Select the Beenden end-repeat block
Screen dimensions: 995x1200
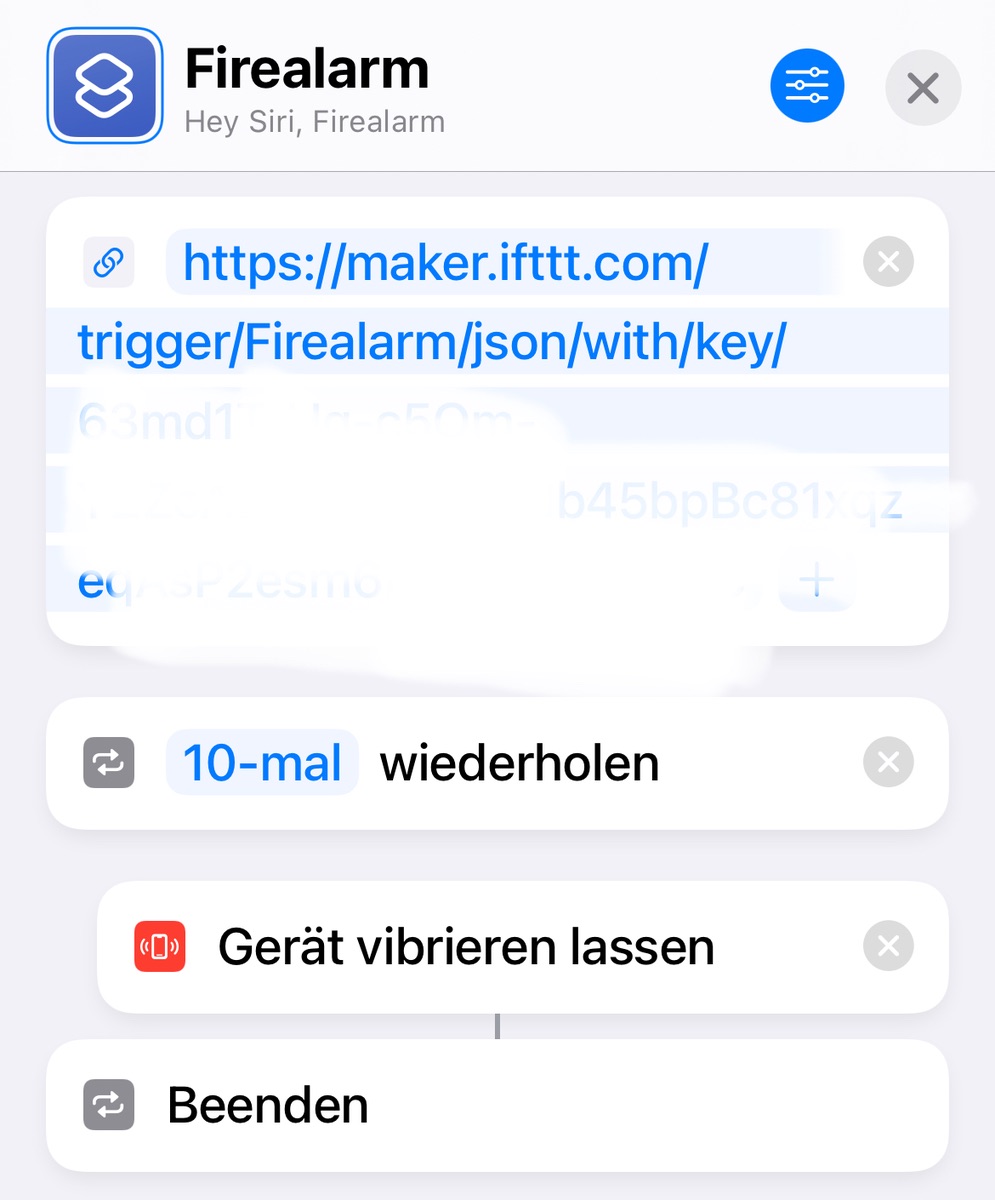coord(497,1105)
